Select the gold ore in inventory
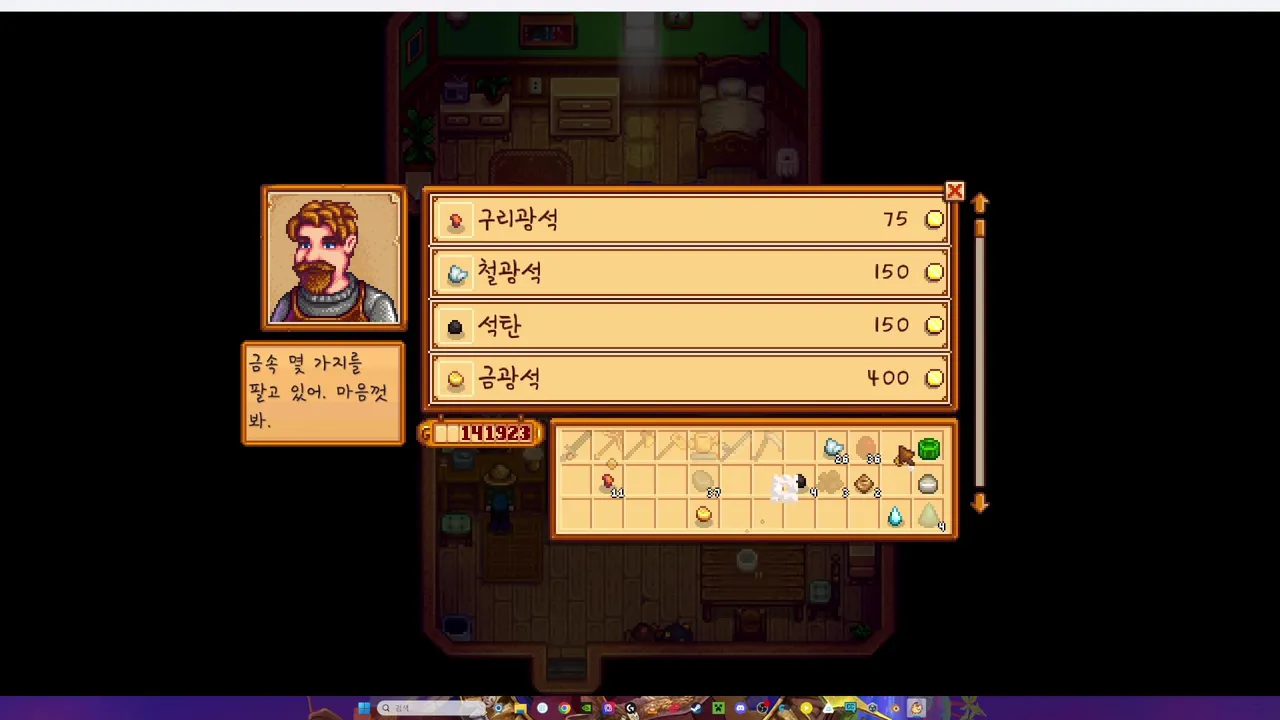Image resolution: width=1280 pixels, height=720 pixels. [x=703, y=515]
